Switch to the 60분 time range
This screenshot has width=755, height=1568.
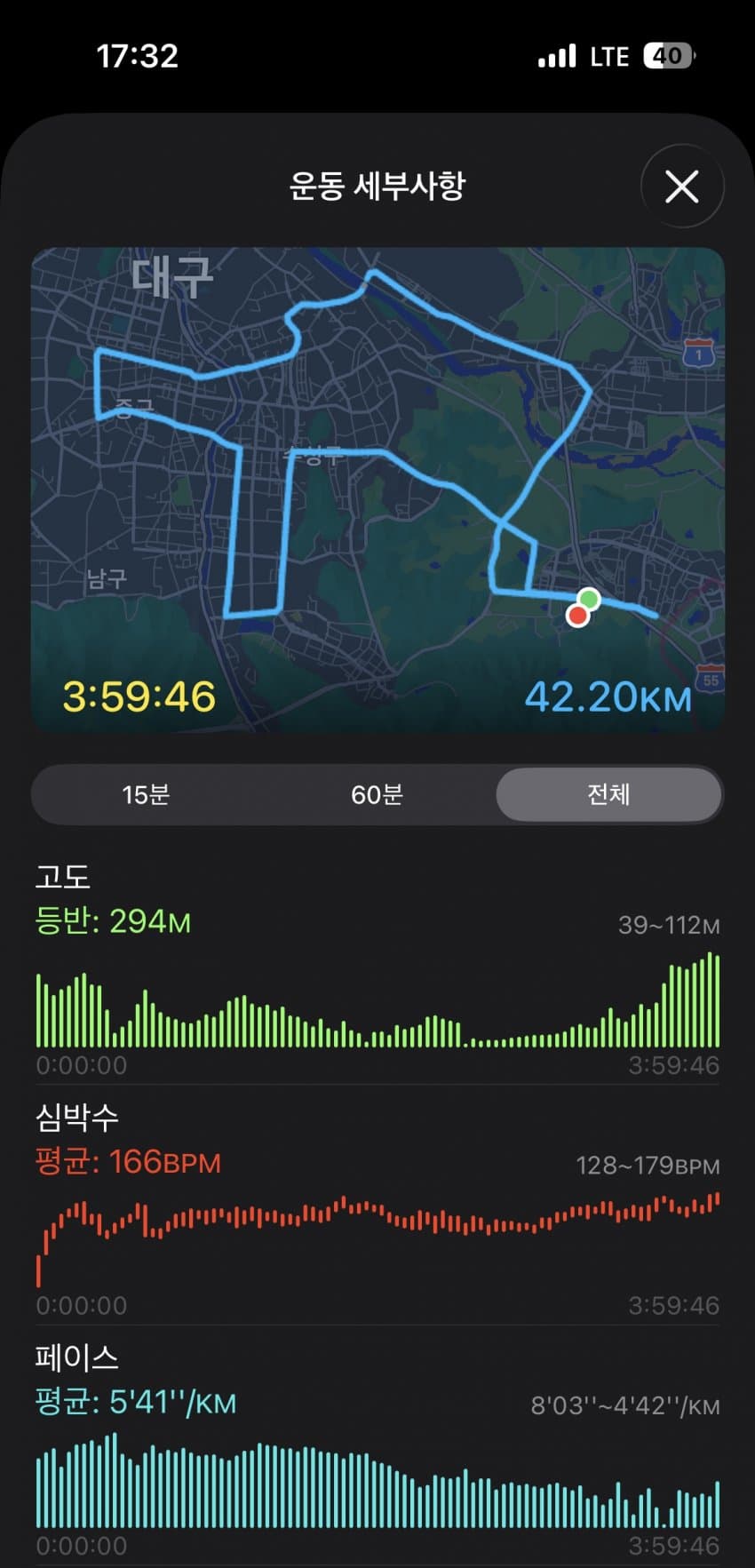377,794
